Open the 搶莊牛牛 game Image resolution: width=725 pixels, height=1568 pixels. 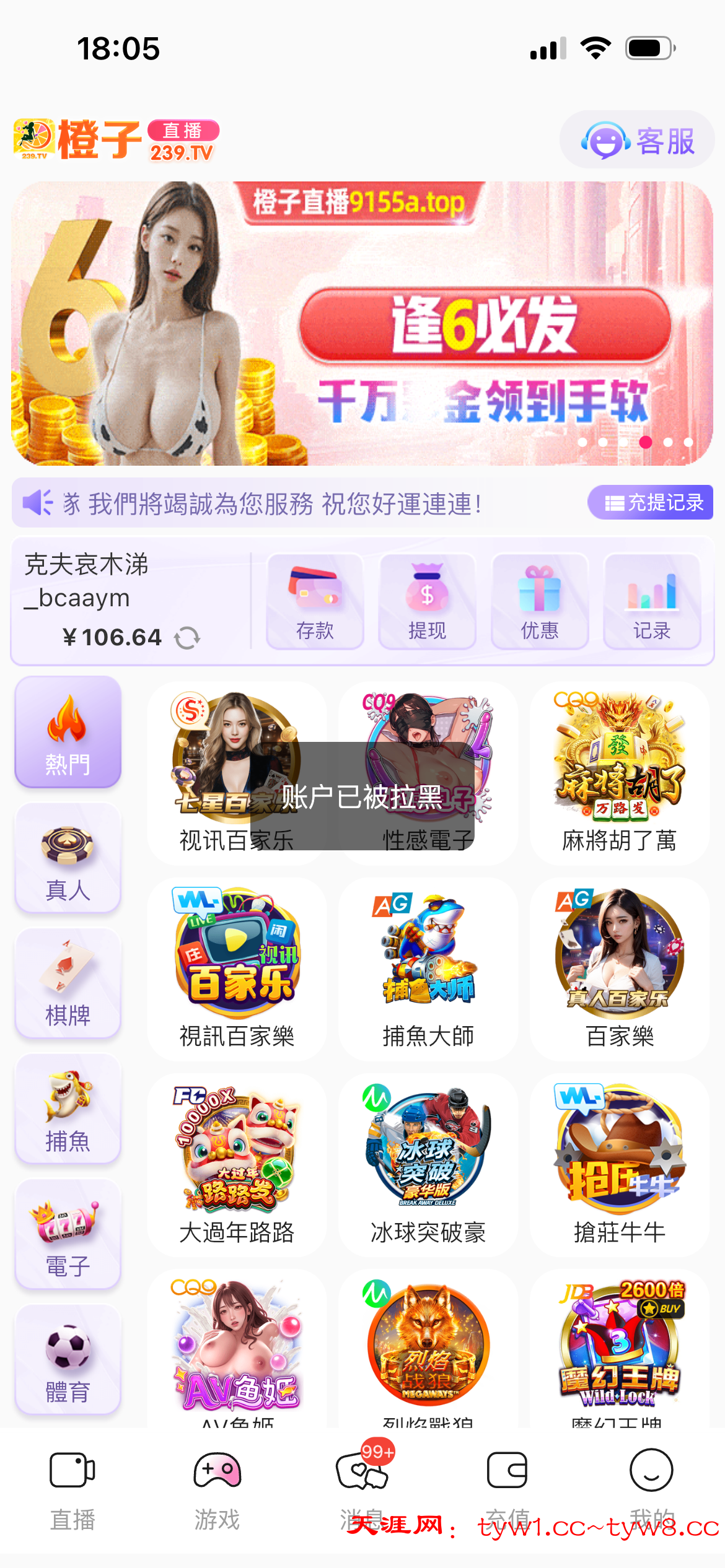click(619, 1165)
